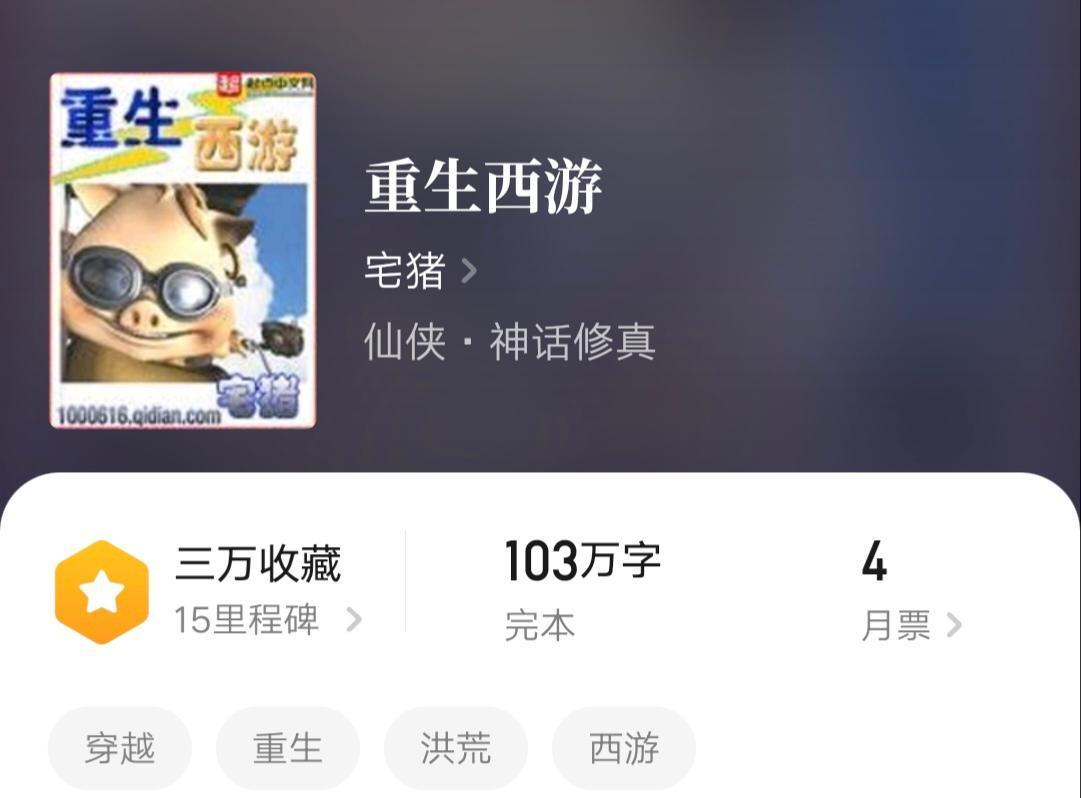Viewport: 1081px width, 798px height.
Task: Select the 穿越 tag chip
Action: point(120,748)
